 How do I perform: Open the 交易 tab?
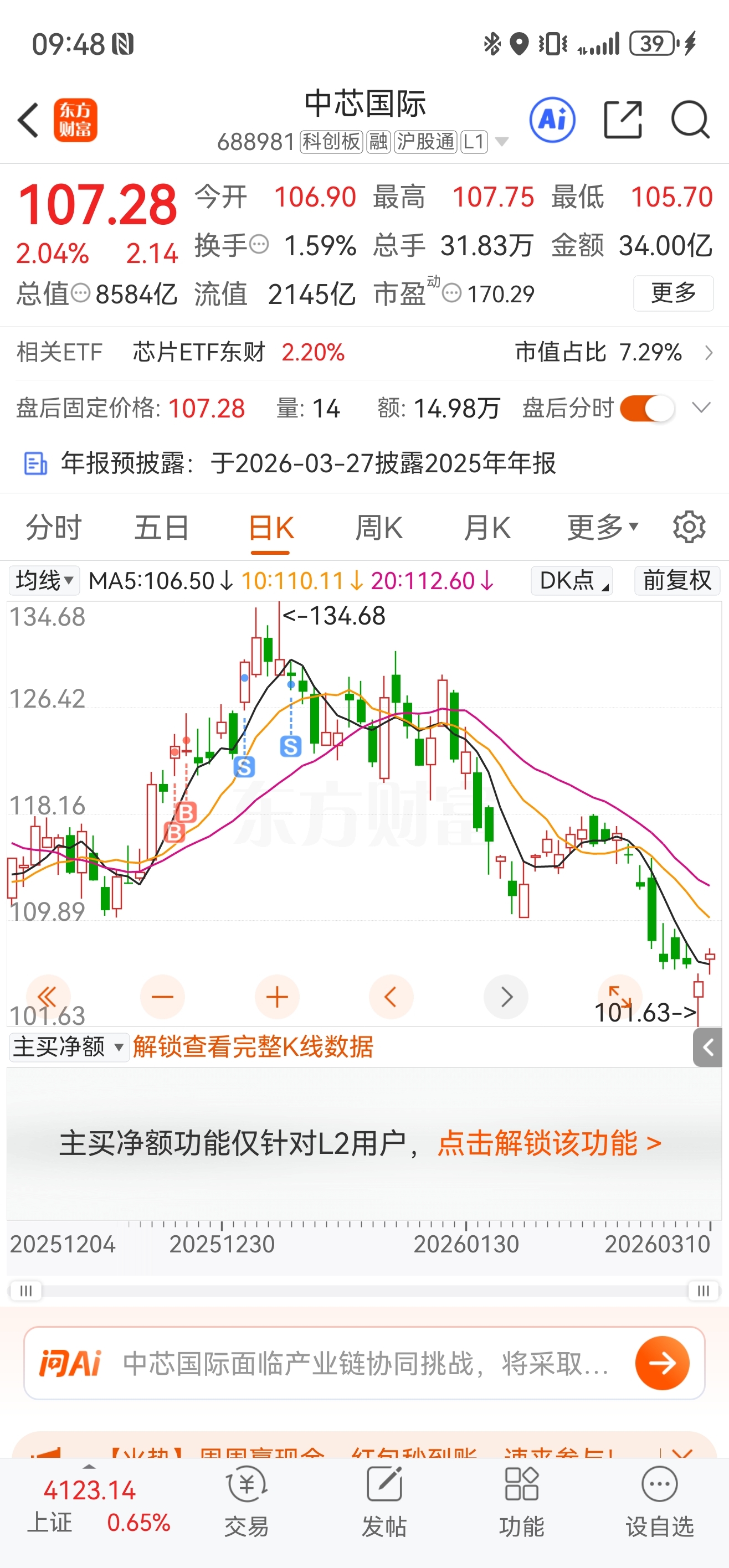pos(247,1501)
